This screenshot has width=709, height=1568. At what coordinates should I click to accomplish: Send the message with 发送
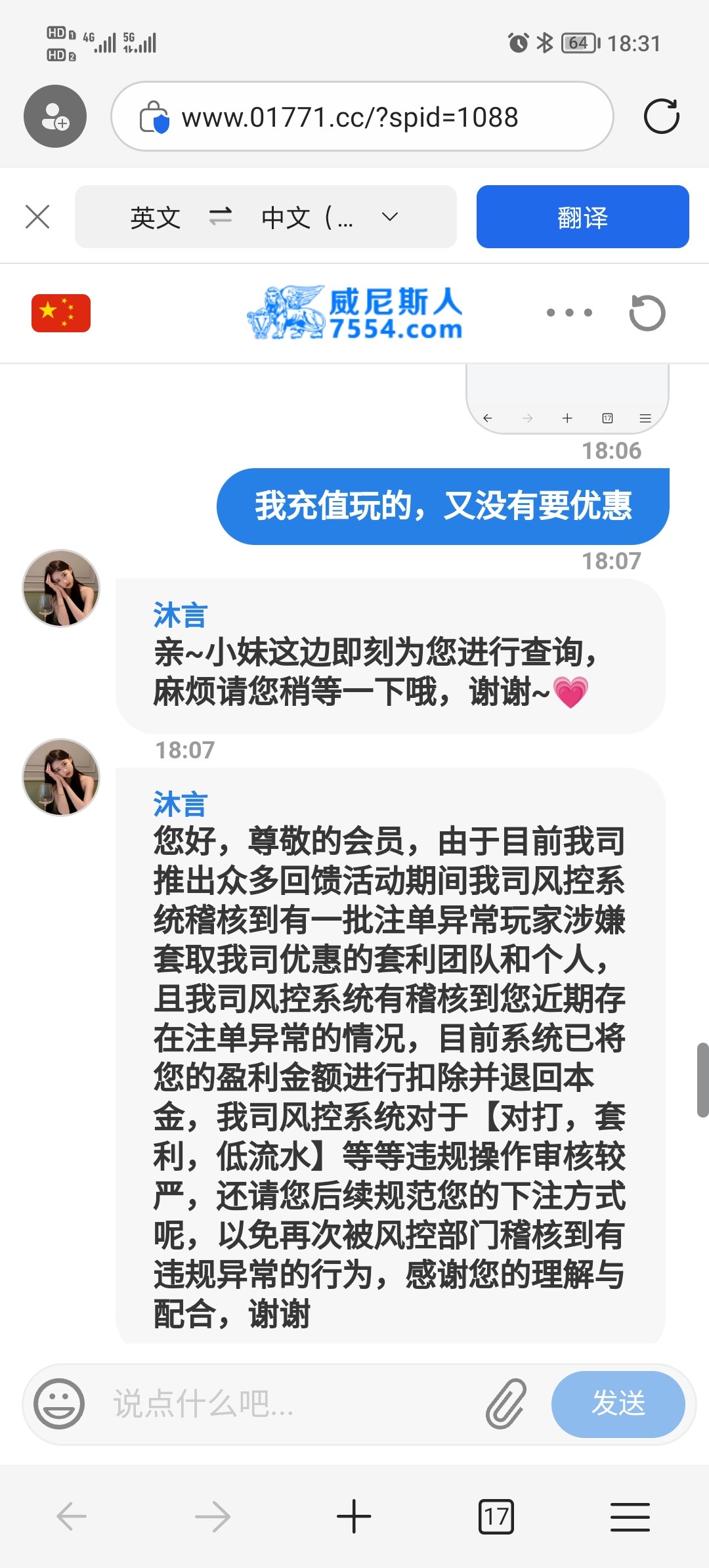click(618, 1404)
